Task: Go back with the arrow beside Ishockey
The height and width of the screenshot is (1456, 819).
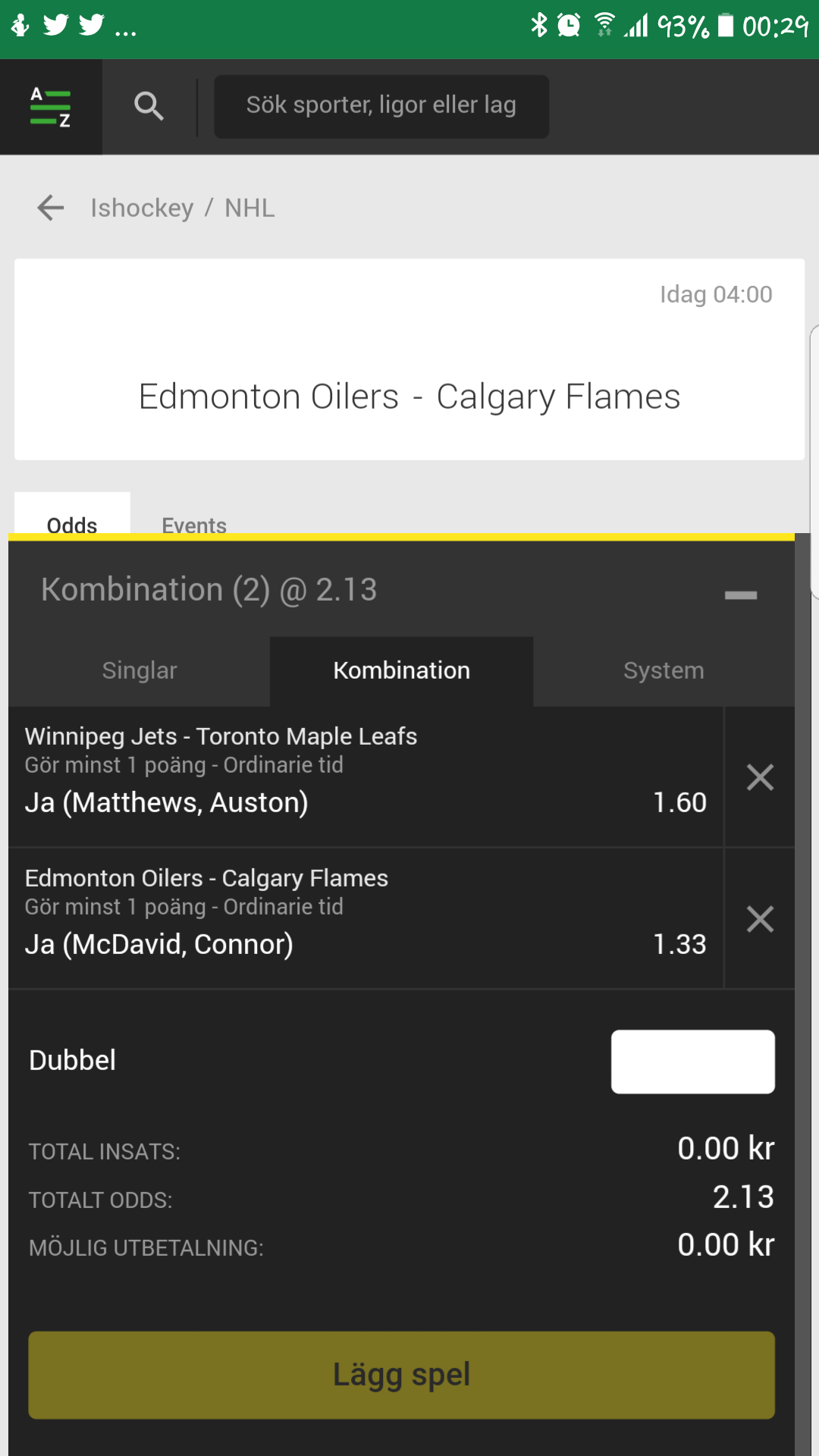Action: coord(51,208)
